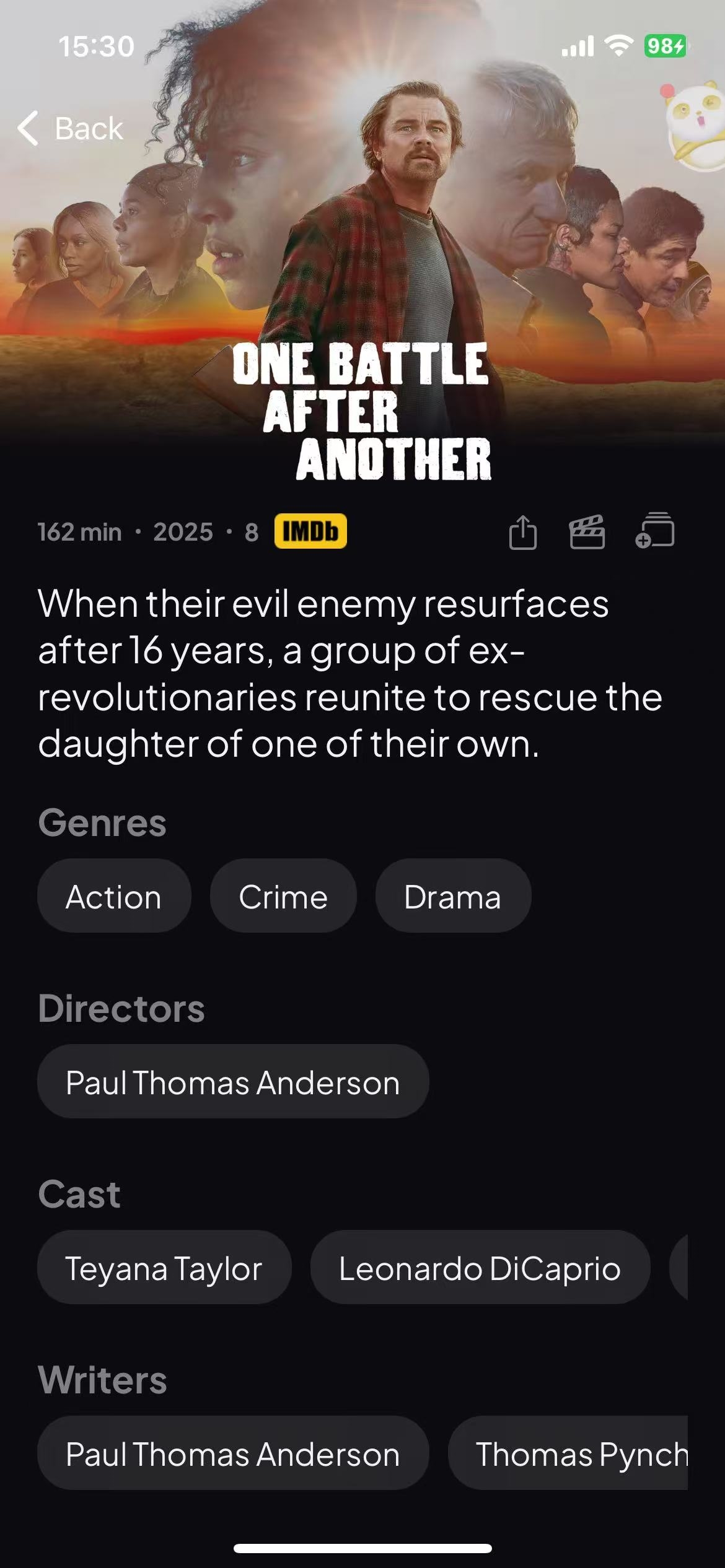Open the clapperboard icon

[586, 532]
